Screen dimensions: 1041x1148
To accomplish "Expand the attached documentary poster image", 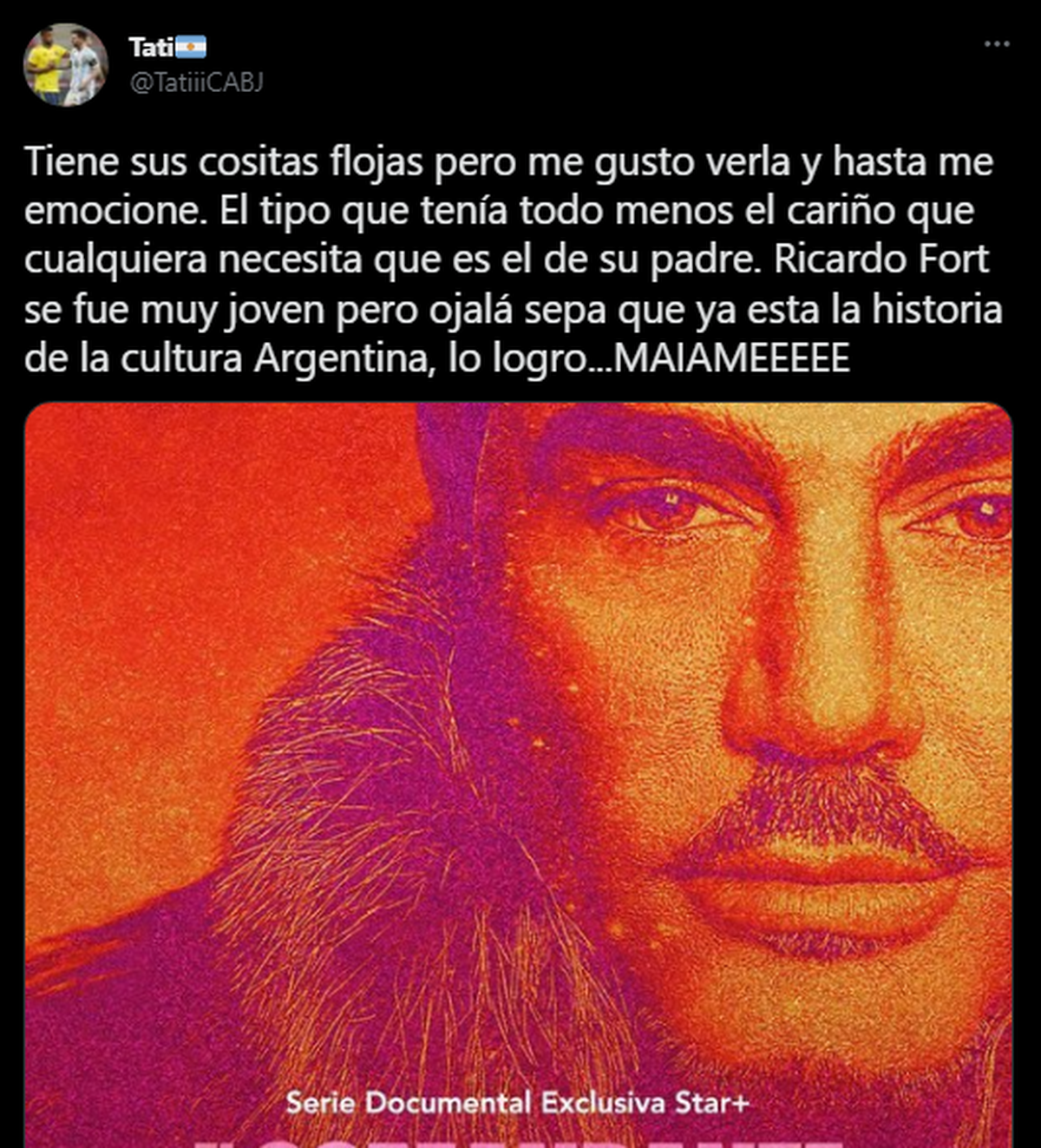I will [x=519, y=772].
